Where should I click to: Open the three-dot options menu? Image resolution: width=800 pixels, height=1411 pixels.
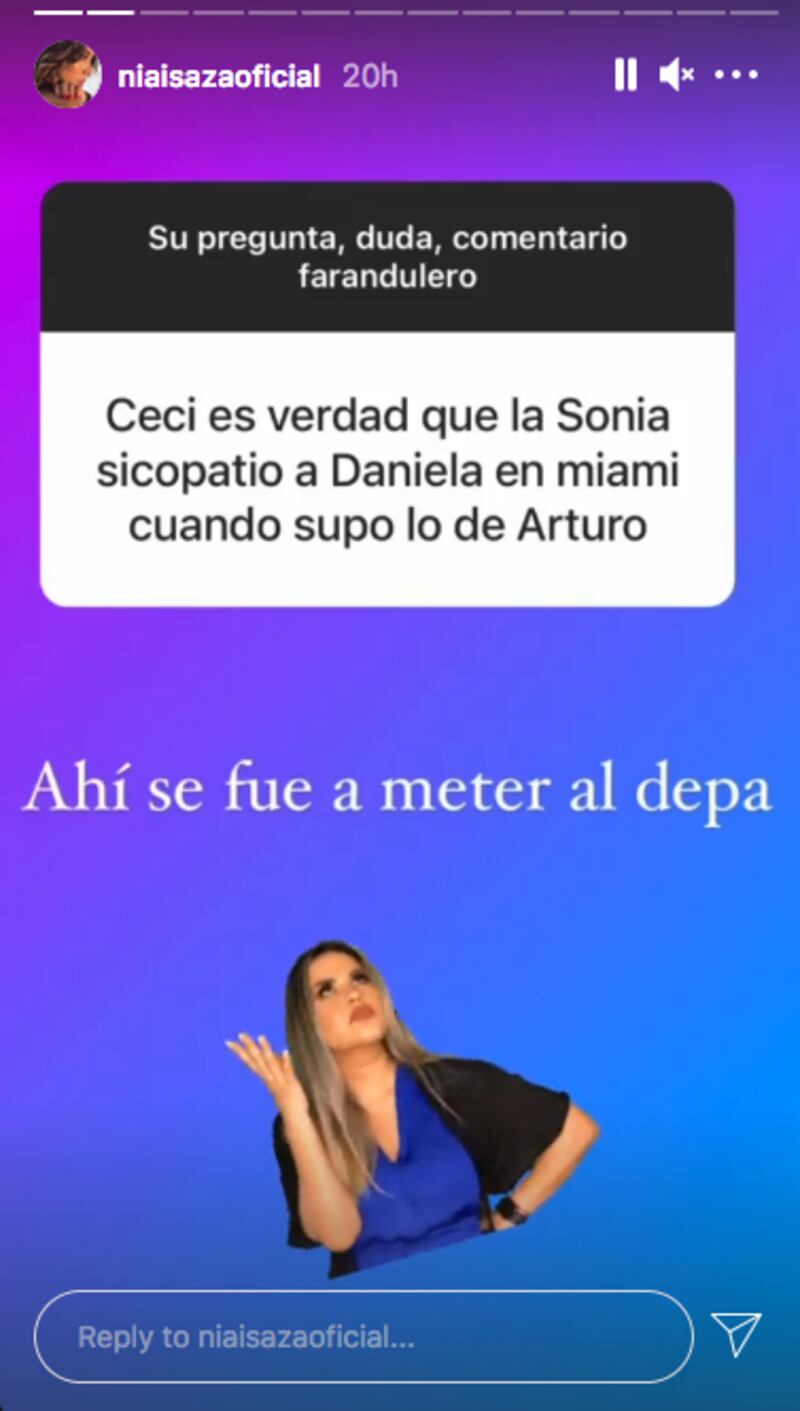tap(738, 75)
